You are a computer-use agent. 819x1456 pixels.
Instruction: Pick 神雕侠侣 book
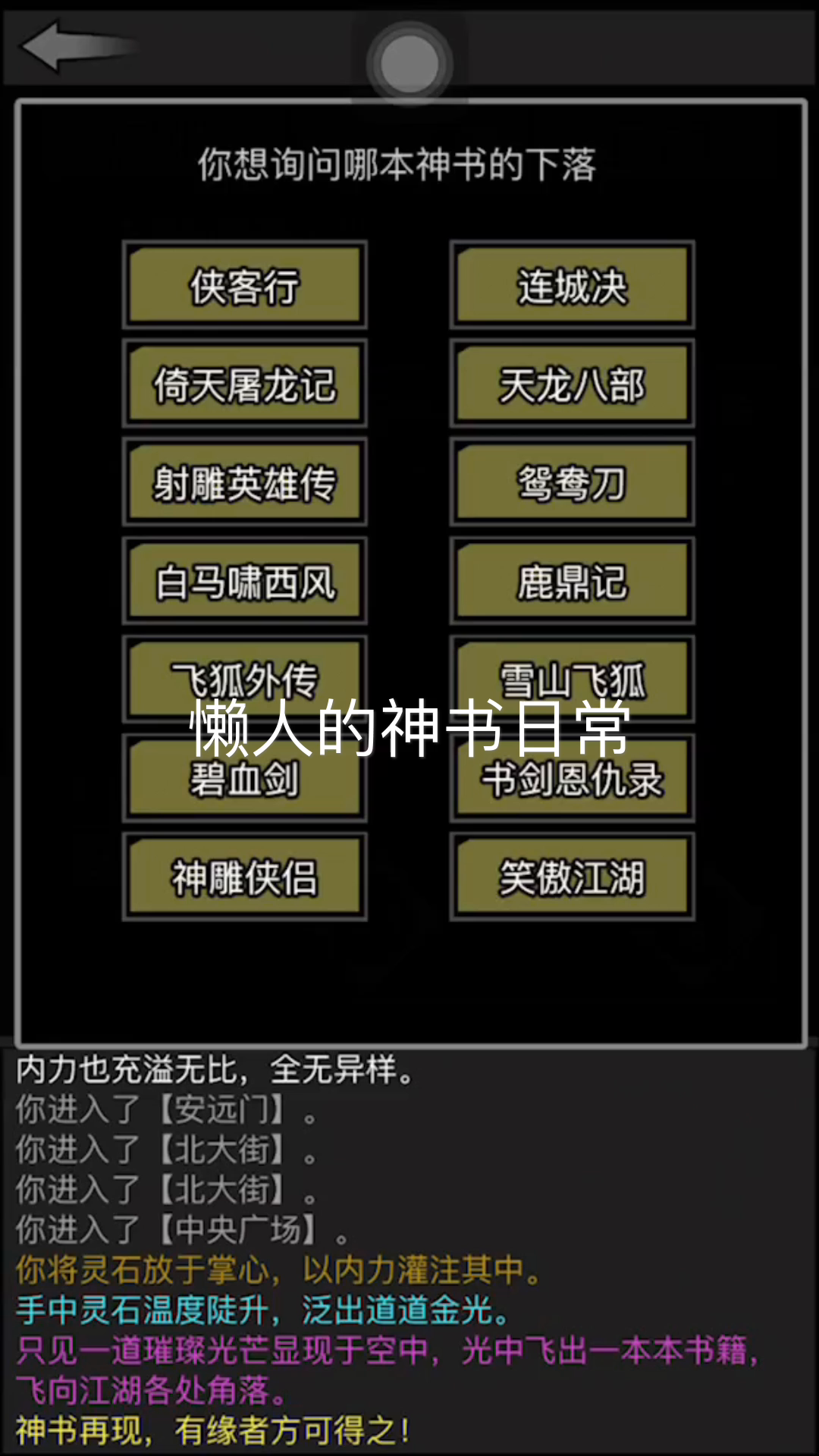coord(244,877)
